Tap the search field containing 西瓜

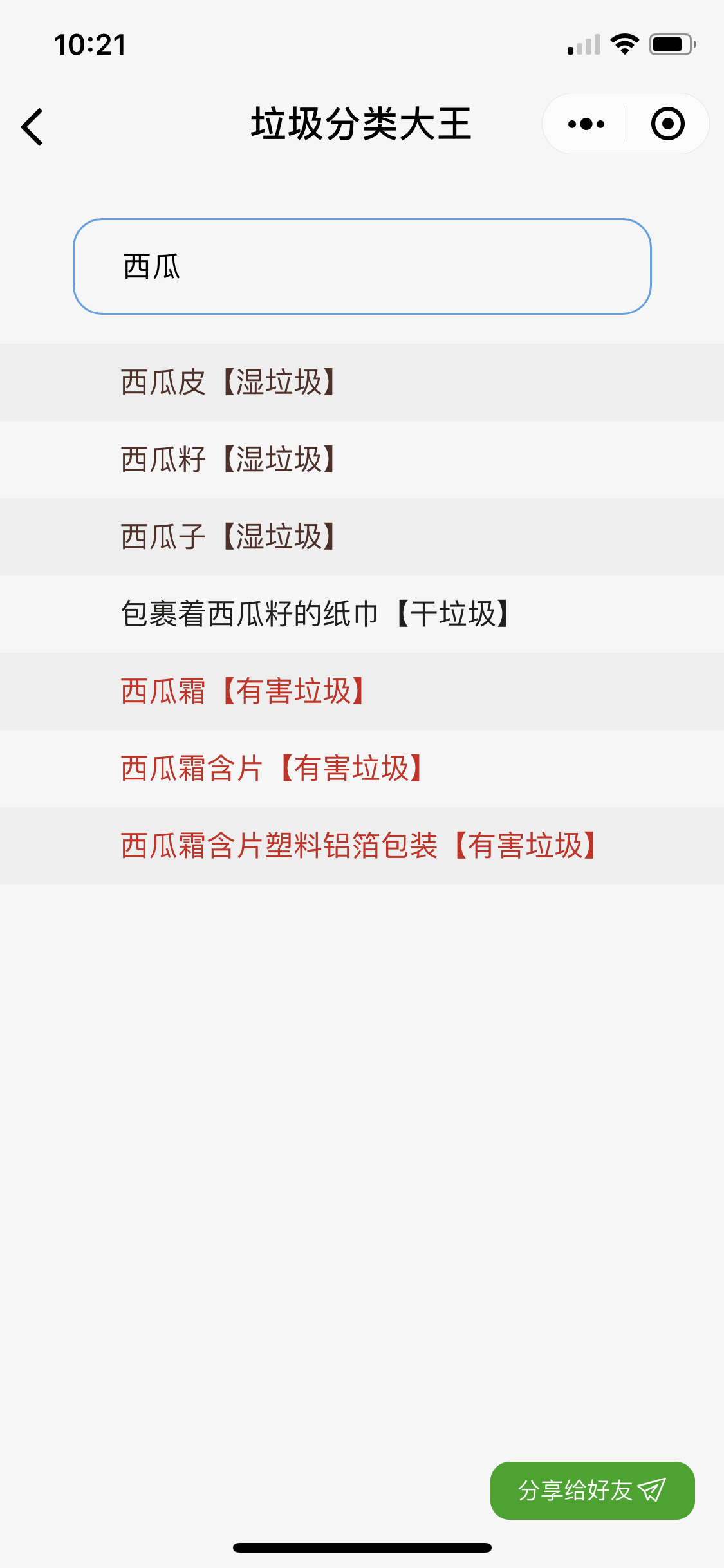(x=362, y=266)
